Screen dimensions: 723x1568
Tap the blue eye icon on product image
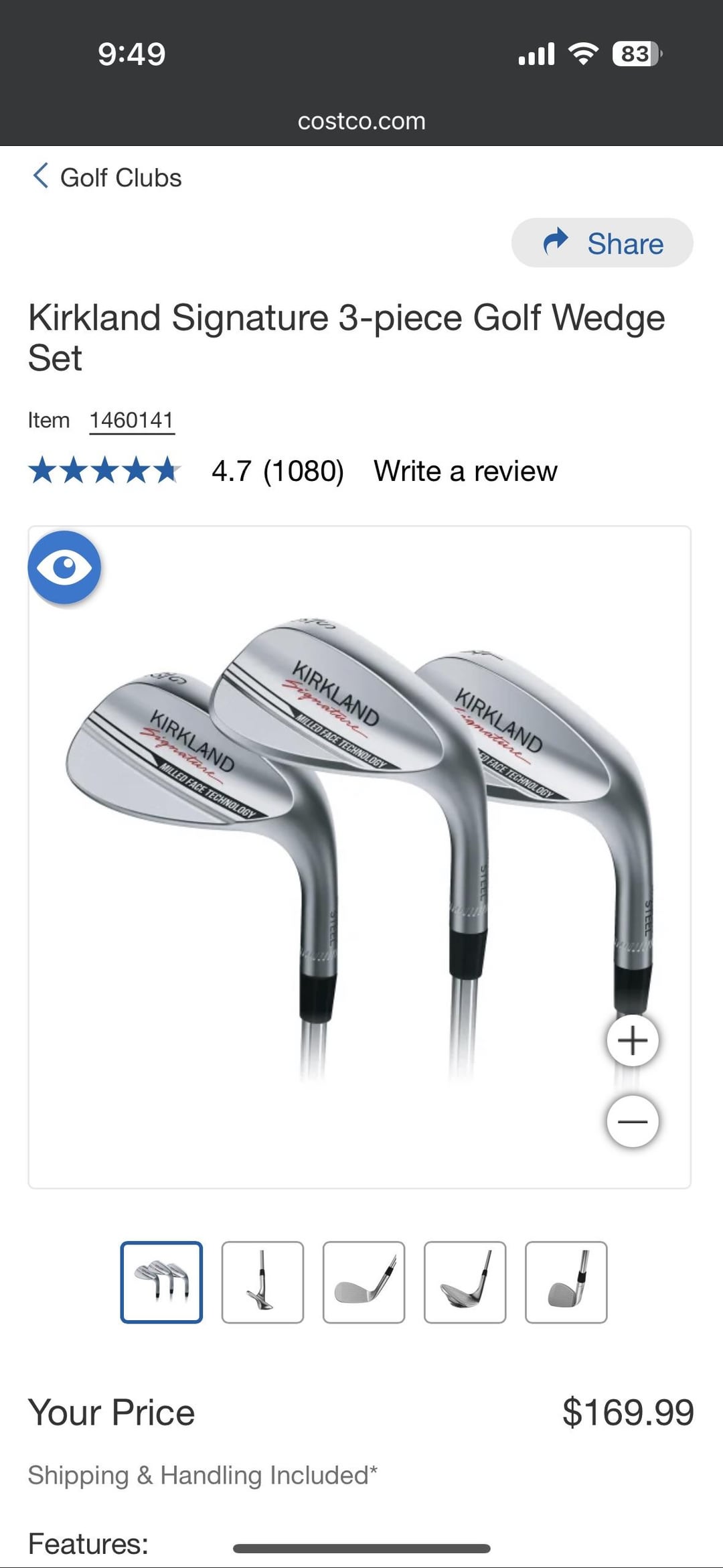[x=64, y=567]
